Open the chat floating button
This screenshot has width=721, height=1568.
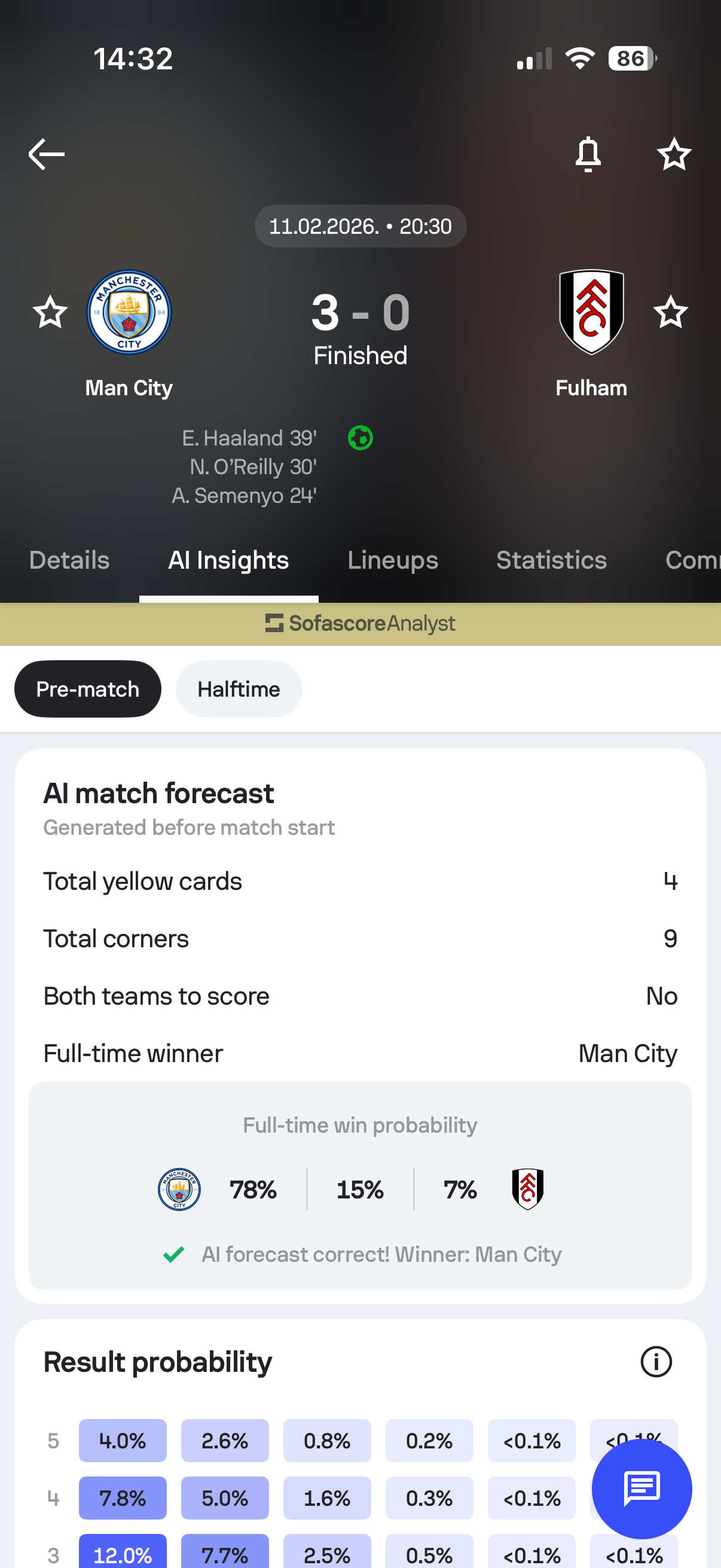(641, 1488)
